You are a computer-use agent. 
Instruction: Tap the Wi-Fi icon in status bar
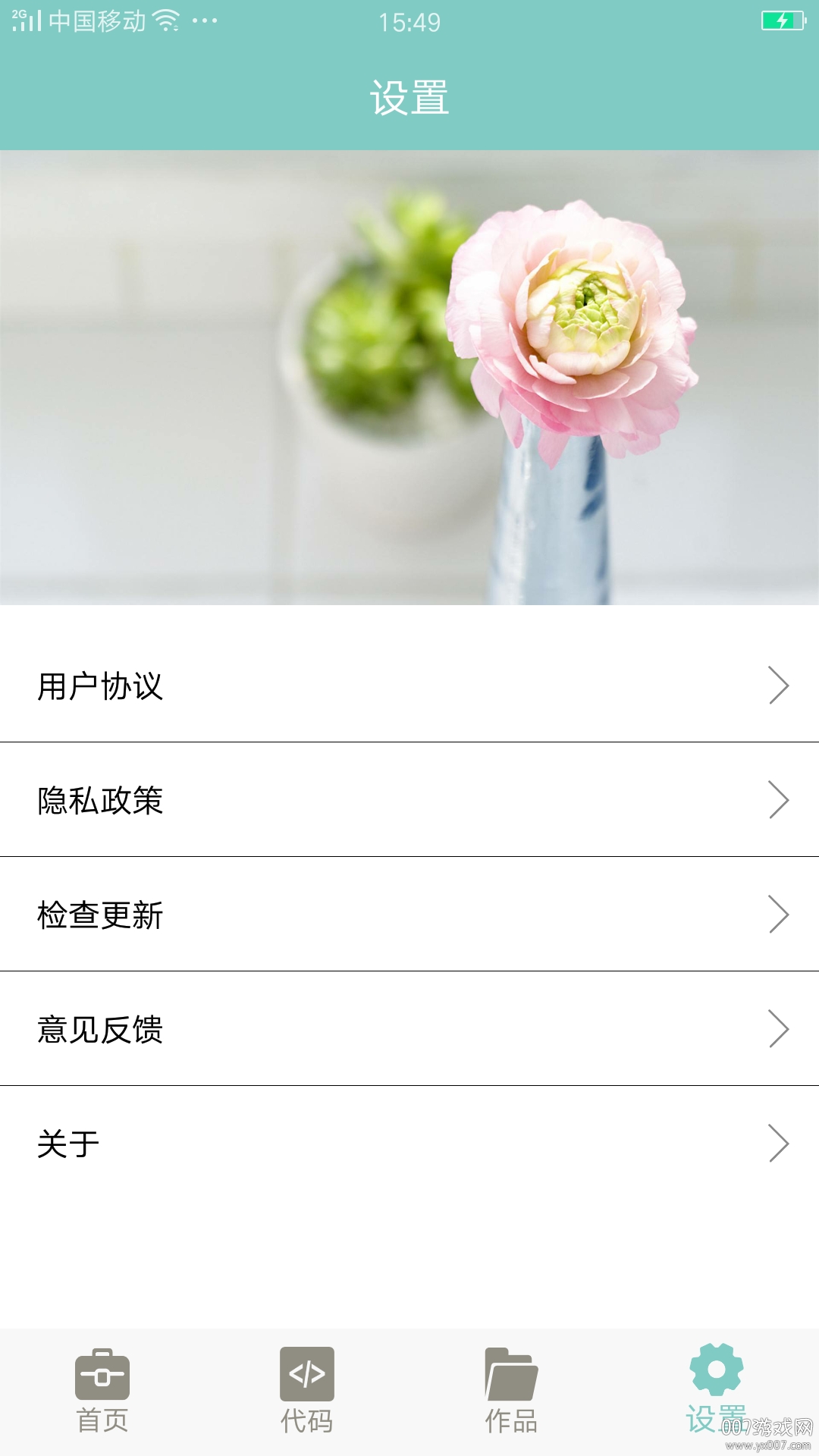165,20
